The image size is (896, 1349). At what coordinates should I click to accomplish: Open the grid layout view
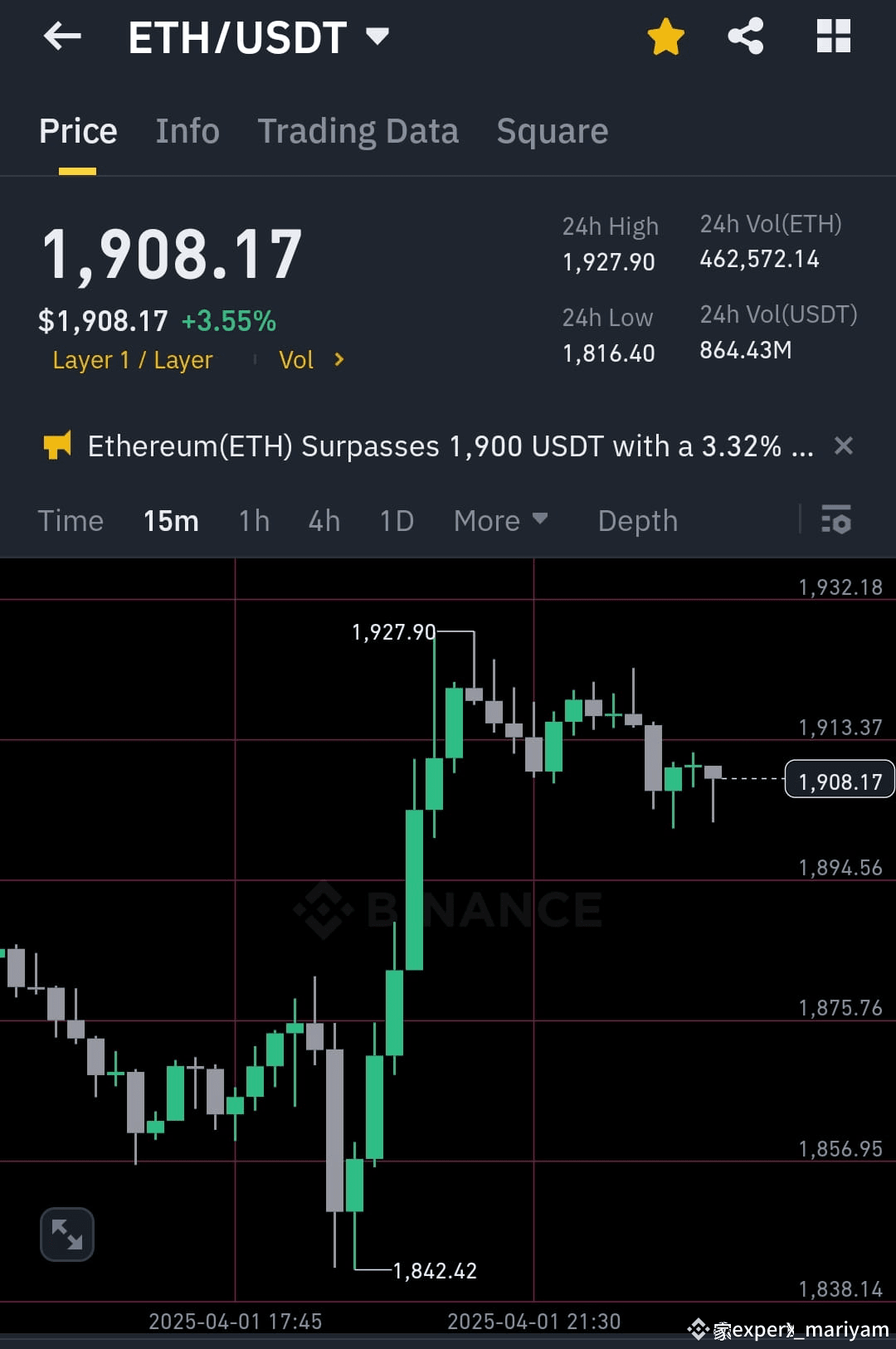coord(832,36)
